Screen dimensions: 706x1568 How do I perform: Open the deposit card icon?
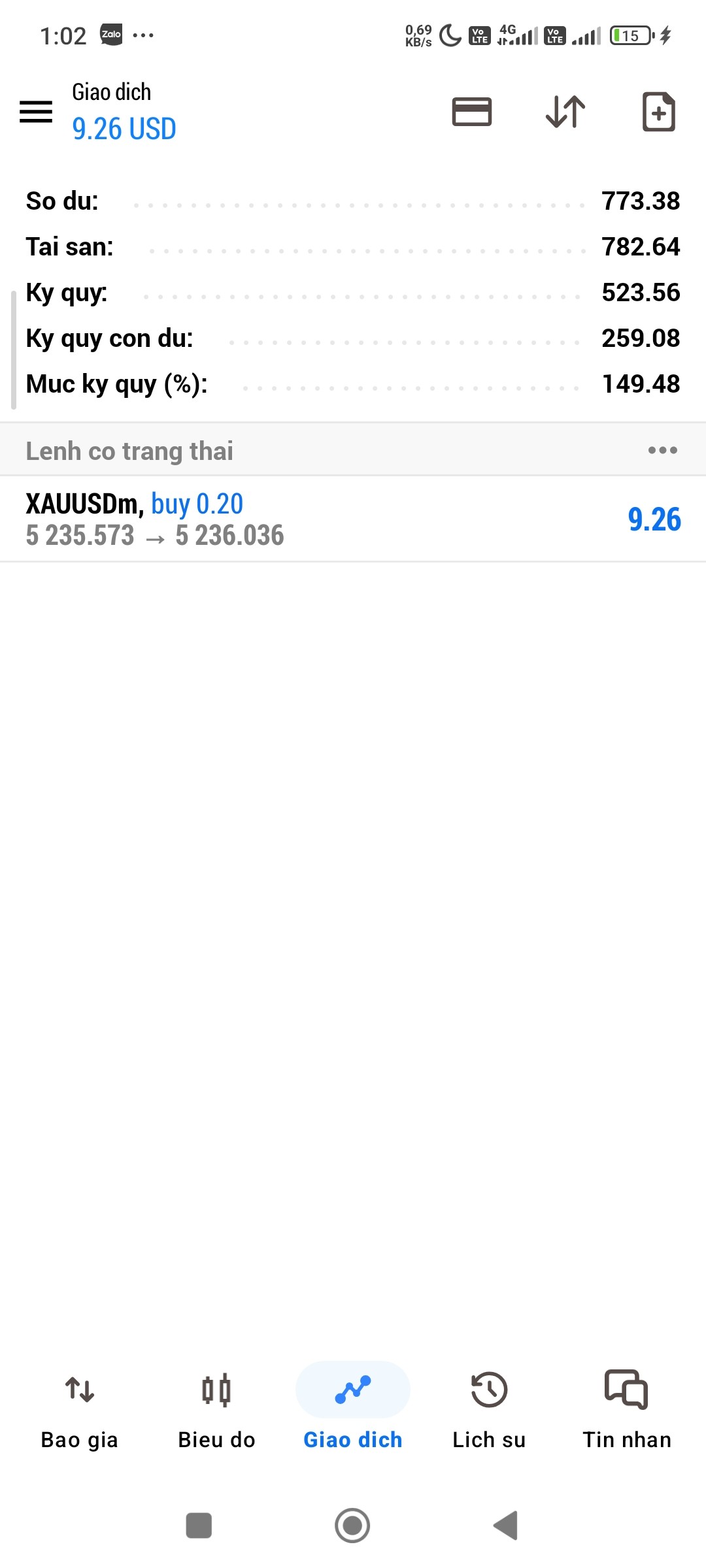click(471, 112)
